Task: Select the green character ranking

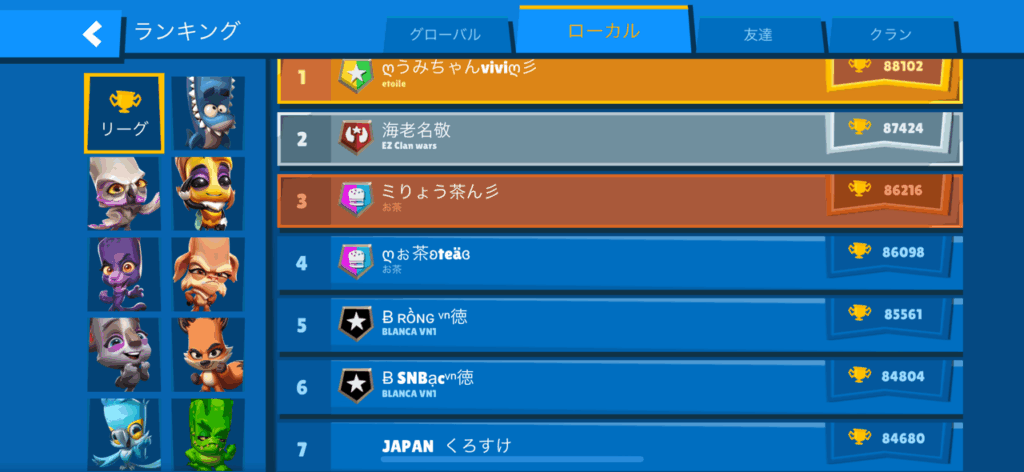Action: [x=208, y=433]
